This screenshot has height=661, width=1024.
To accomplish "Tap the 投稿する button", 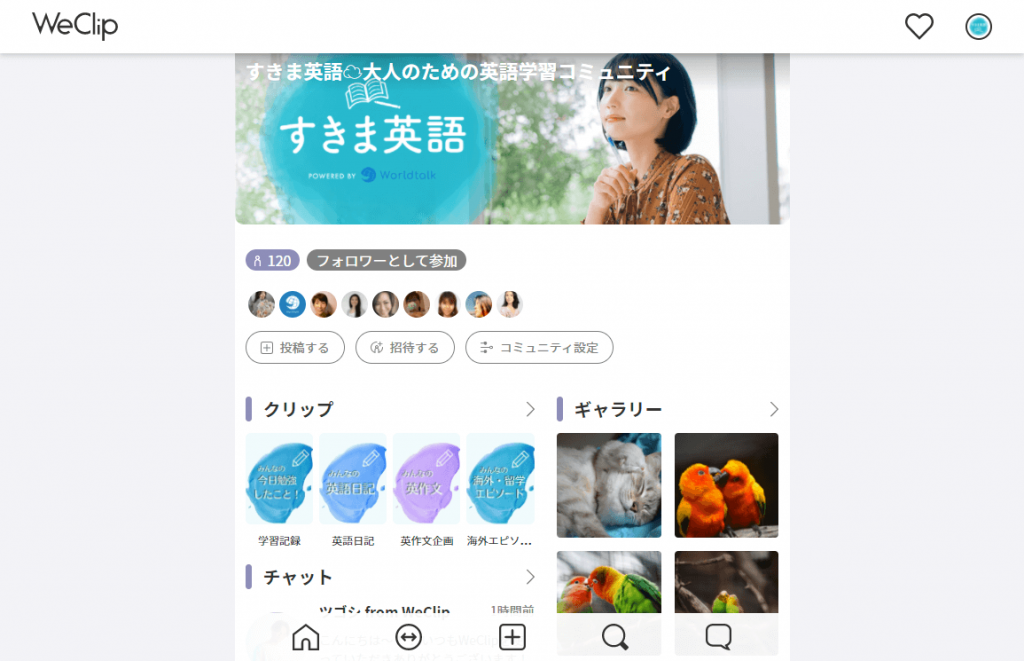I will click(x=295, y=348).
